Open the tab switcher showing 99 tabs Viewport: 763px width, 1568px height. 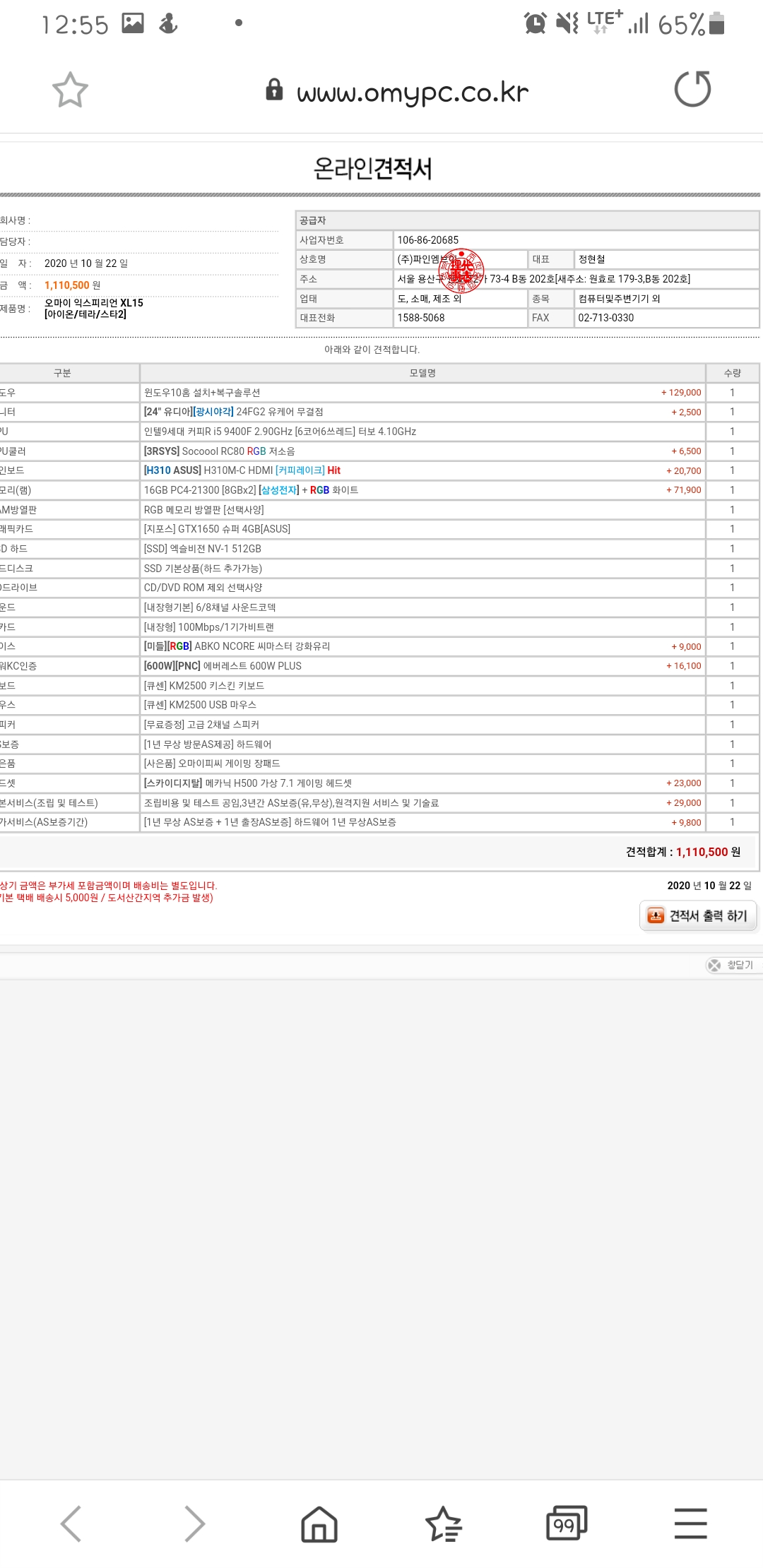click(567, 1524)
